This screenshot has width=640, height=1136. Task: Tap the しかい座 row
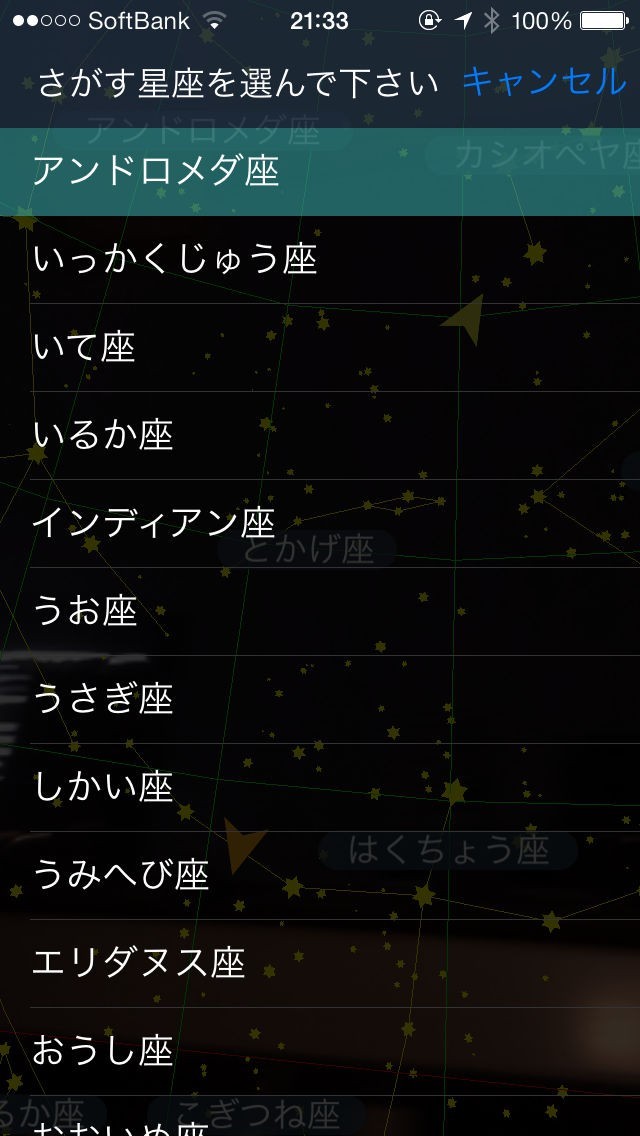click(103, 787)
